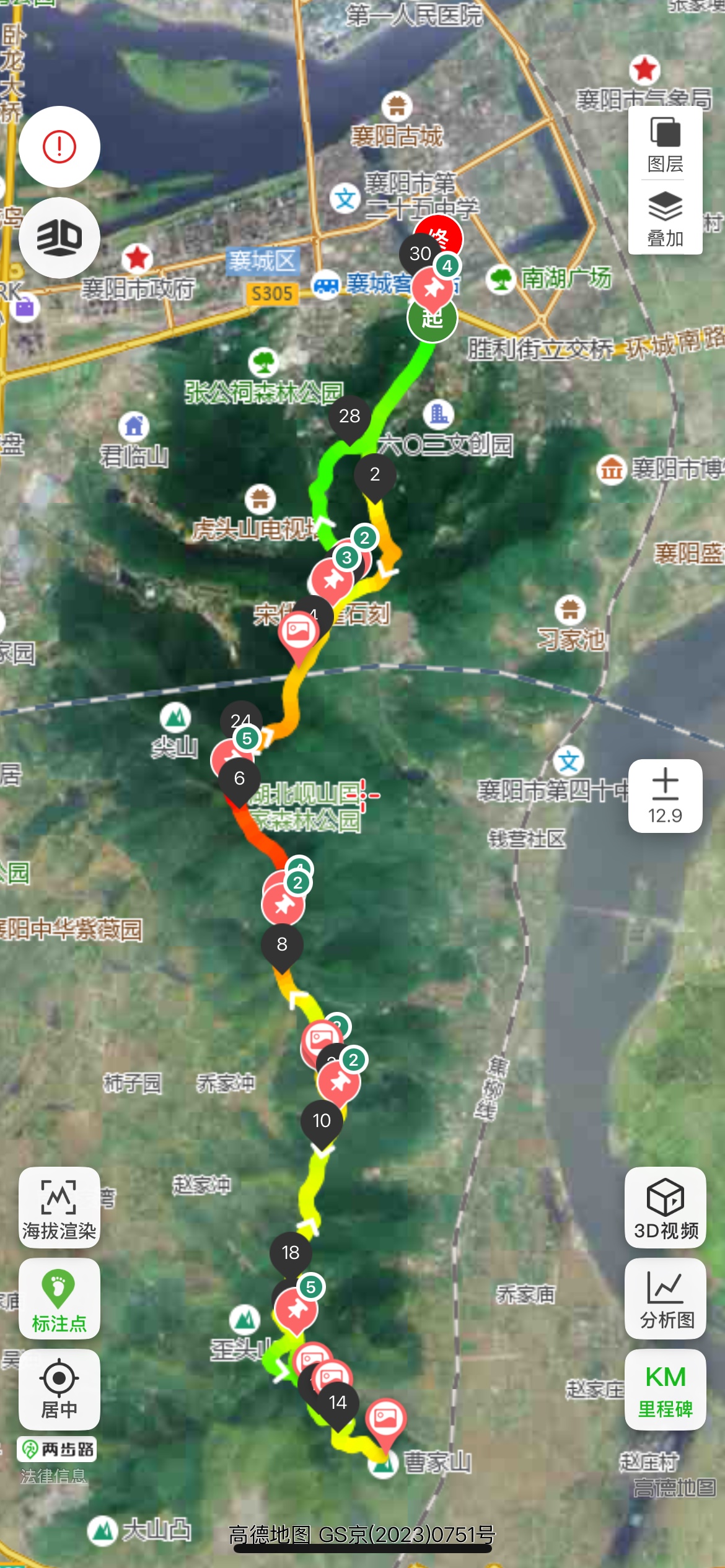Open the 3D视频 video feature
This screenshot has height=1568, width=725.
click(666, 1208)
